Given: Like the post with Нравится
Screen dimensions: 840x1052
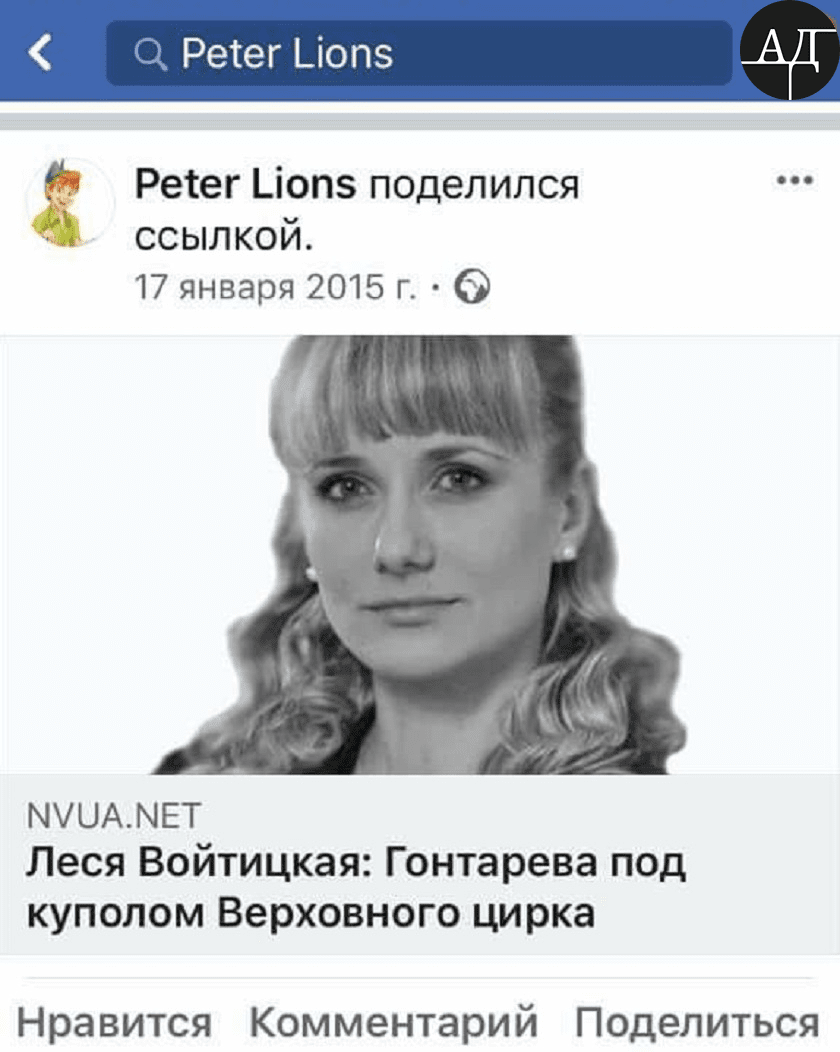Looking at the screenshot, I should coord(114,1022).
